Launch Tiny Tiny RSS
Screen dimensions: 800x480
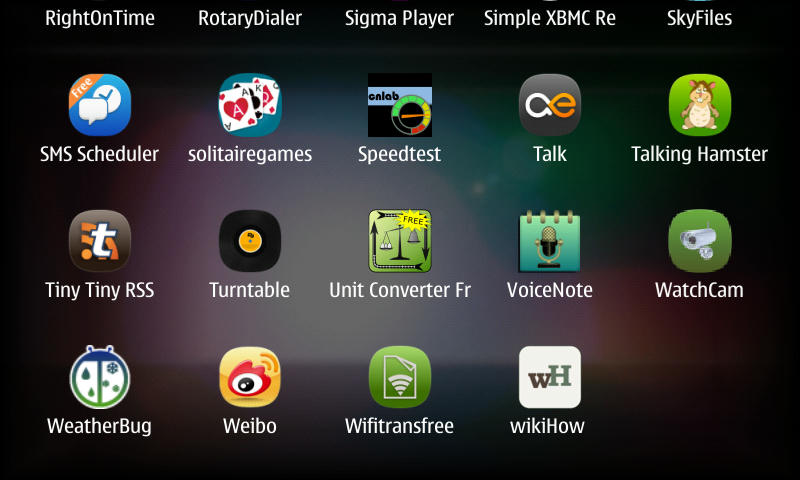(99, 242)
